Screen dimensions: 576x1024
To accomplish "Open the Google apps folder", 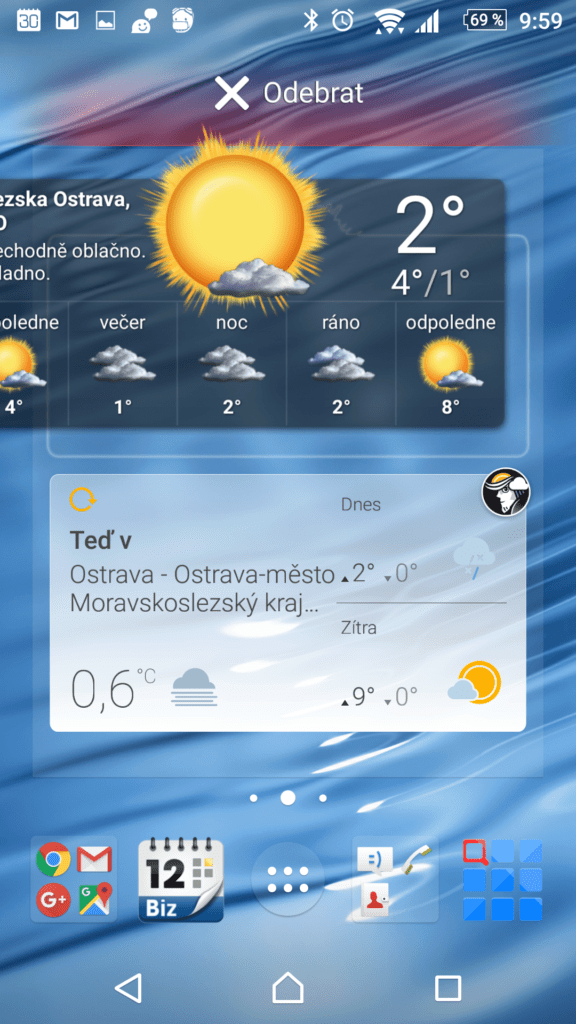I will point(74,879).
